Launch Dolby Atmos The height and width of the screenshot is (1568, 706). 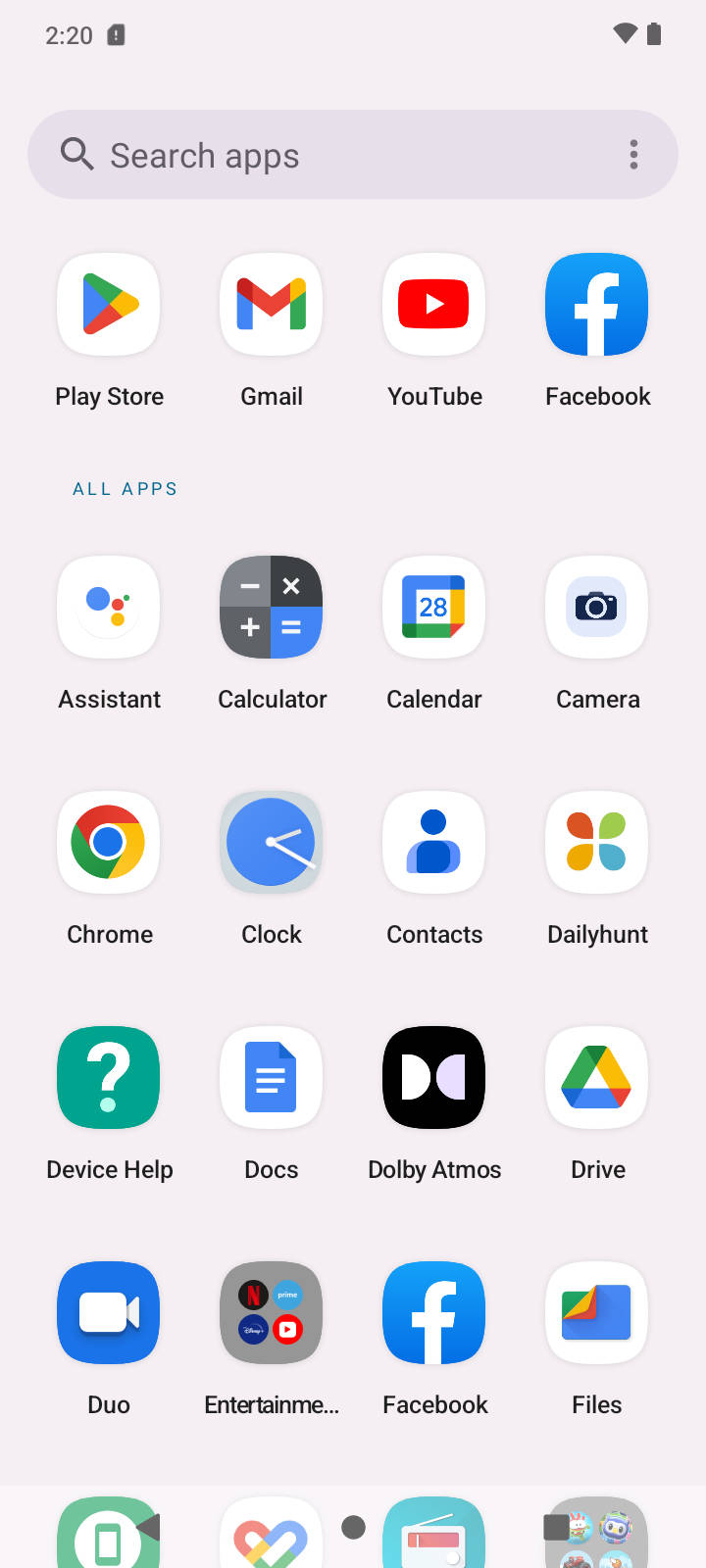click(434, 1078)
